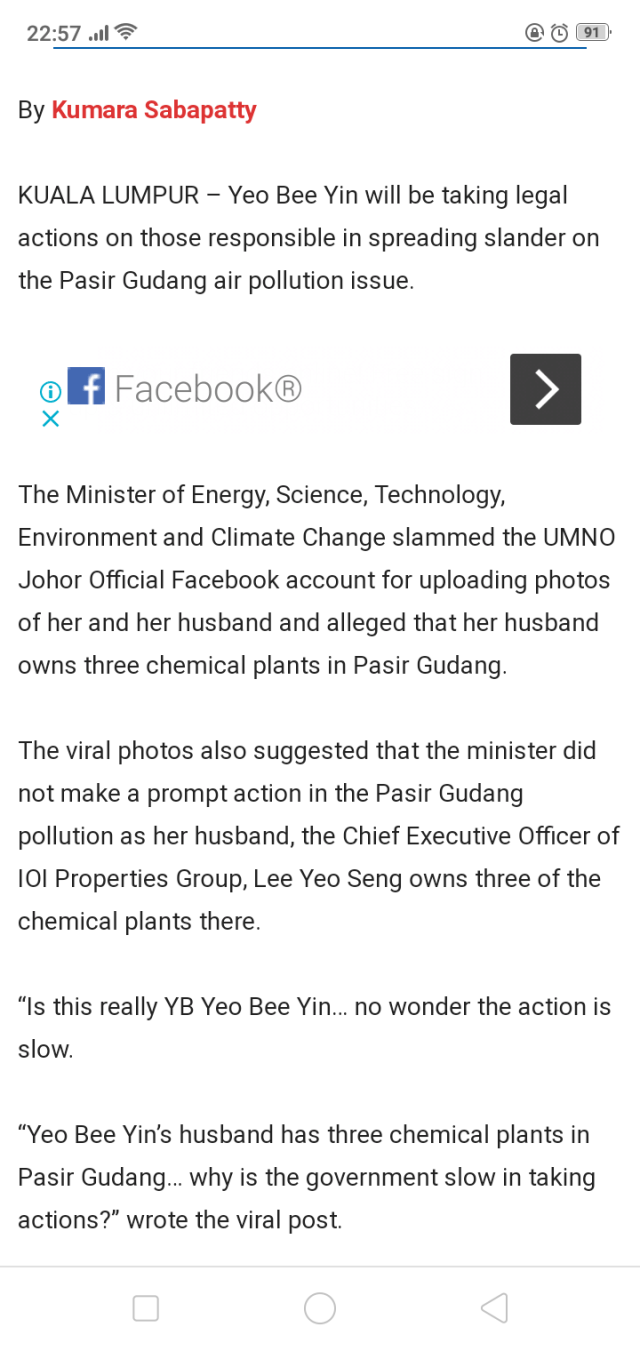The image size is (640, 1351).
Task: Open recent apps overview
Action: tap(146, 1307)
